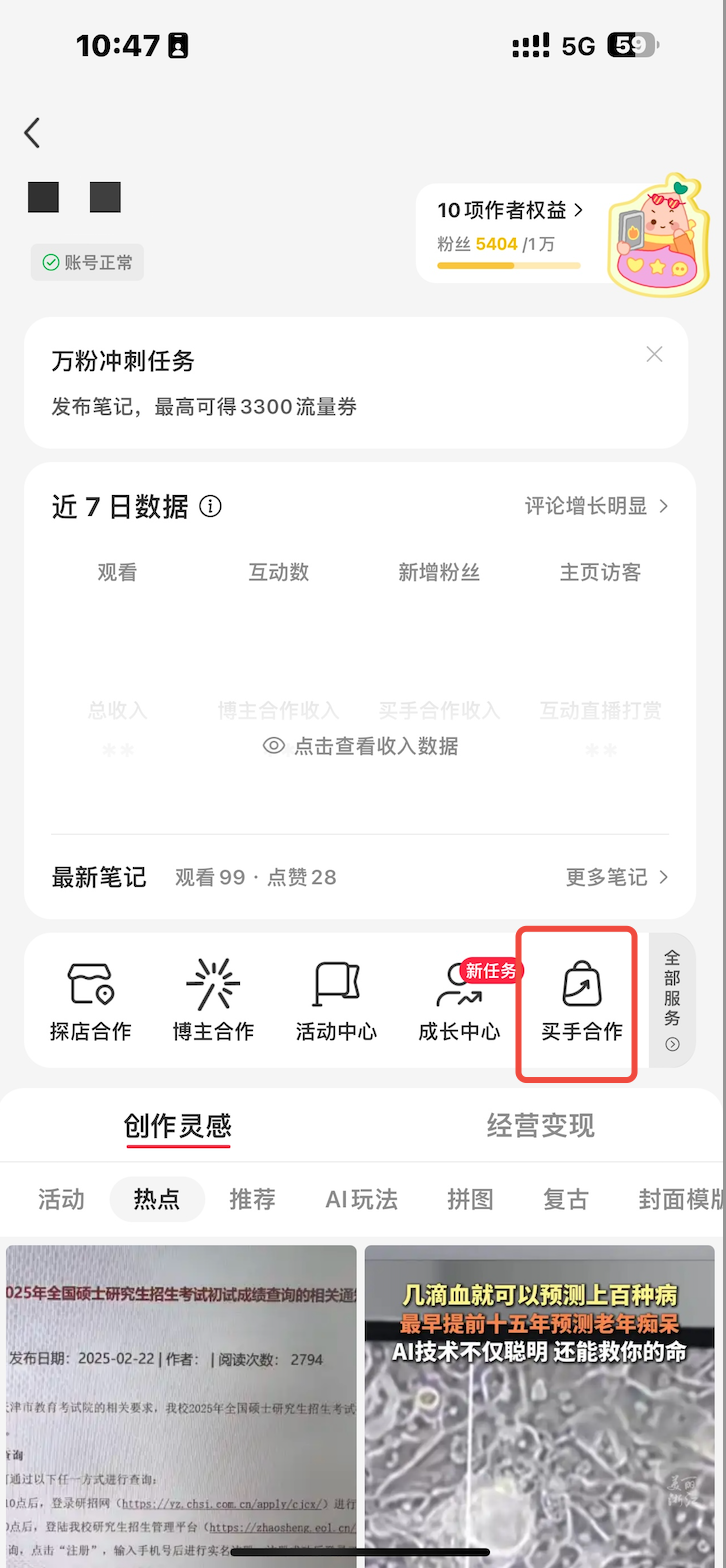Viewport: 726px width, 1568px height.
Task: Select the 推荐 chip
Action: click(x=252, y=1199)
